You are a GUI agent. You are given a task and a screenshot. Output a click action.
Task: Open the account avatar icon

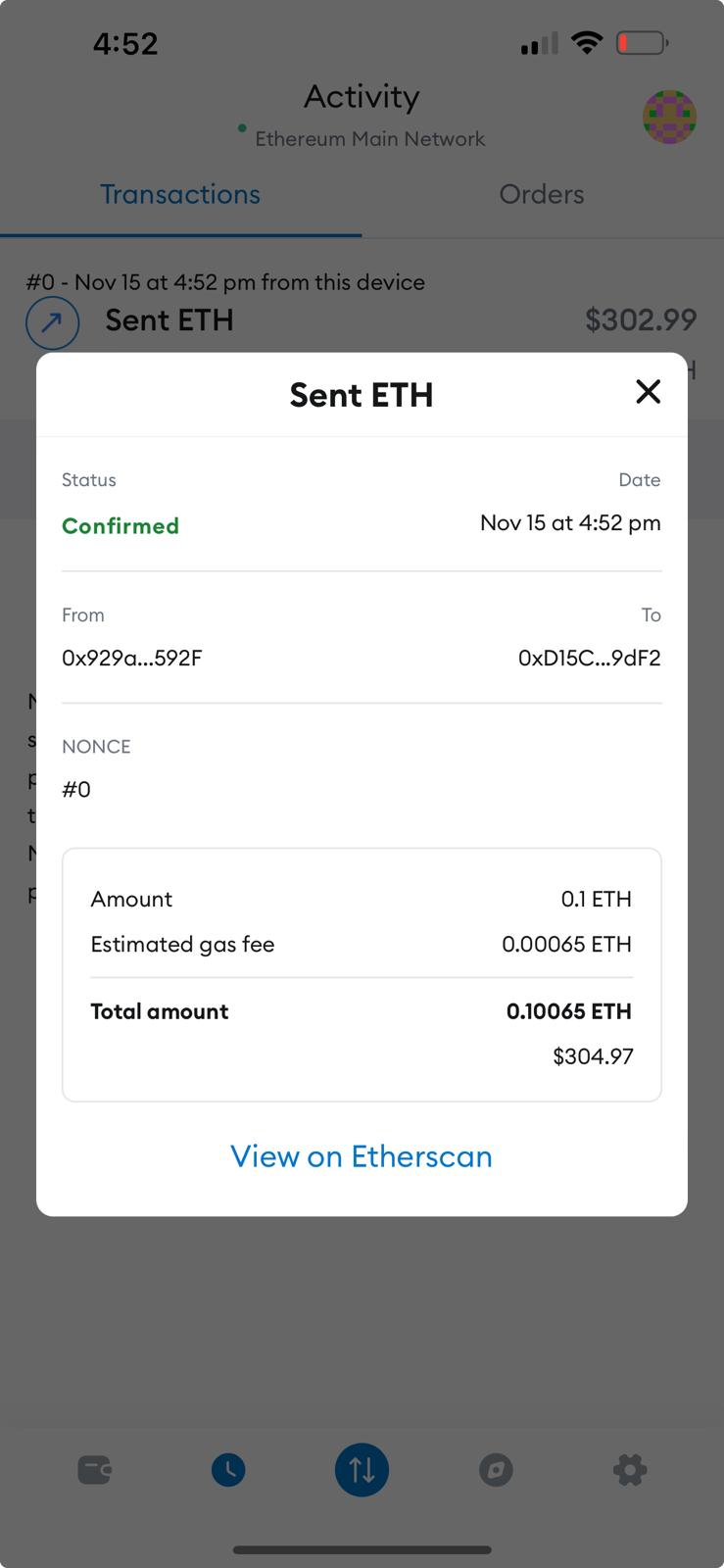pyautogui.click(x=669, y=118)
